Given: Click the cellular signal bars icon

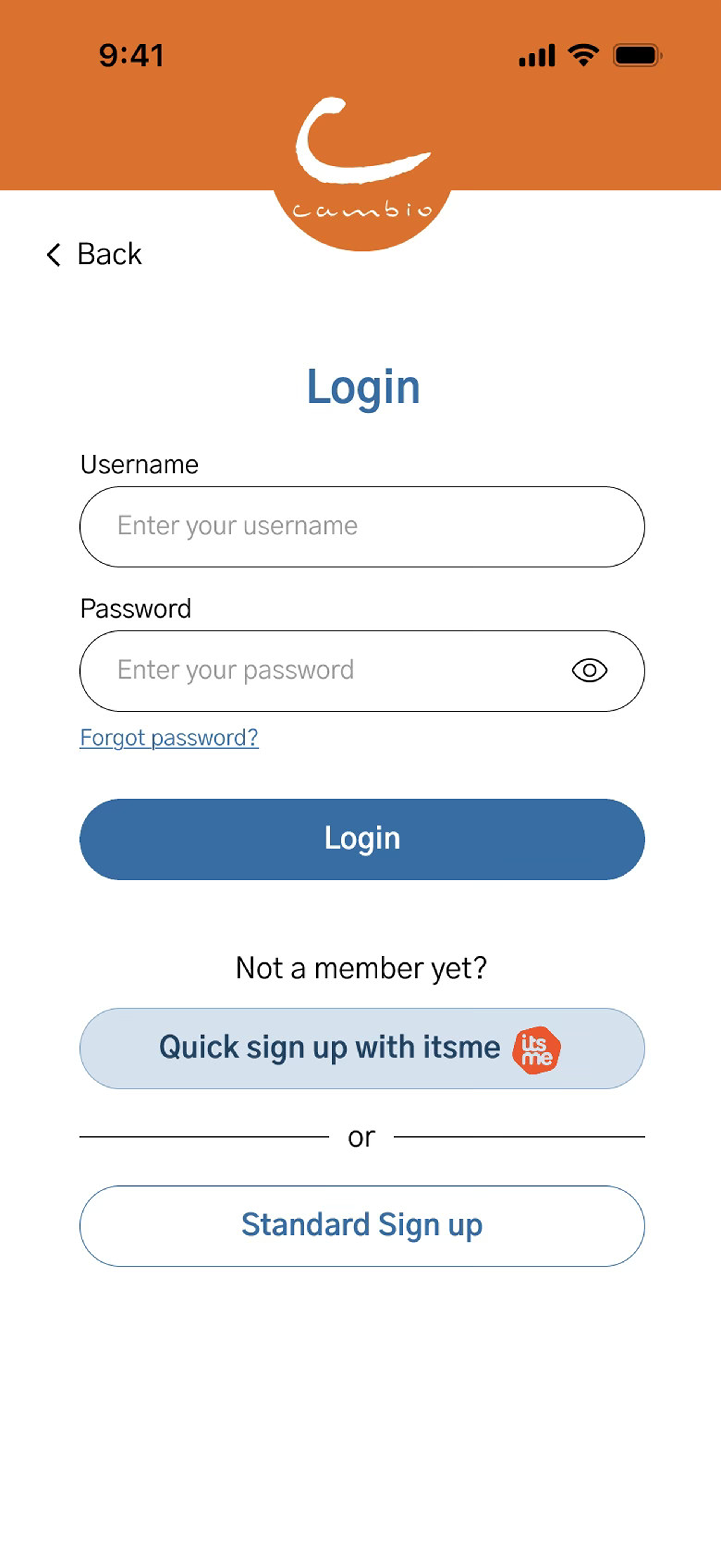Looking at the screenshot, I should (x=538, y=55).
